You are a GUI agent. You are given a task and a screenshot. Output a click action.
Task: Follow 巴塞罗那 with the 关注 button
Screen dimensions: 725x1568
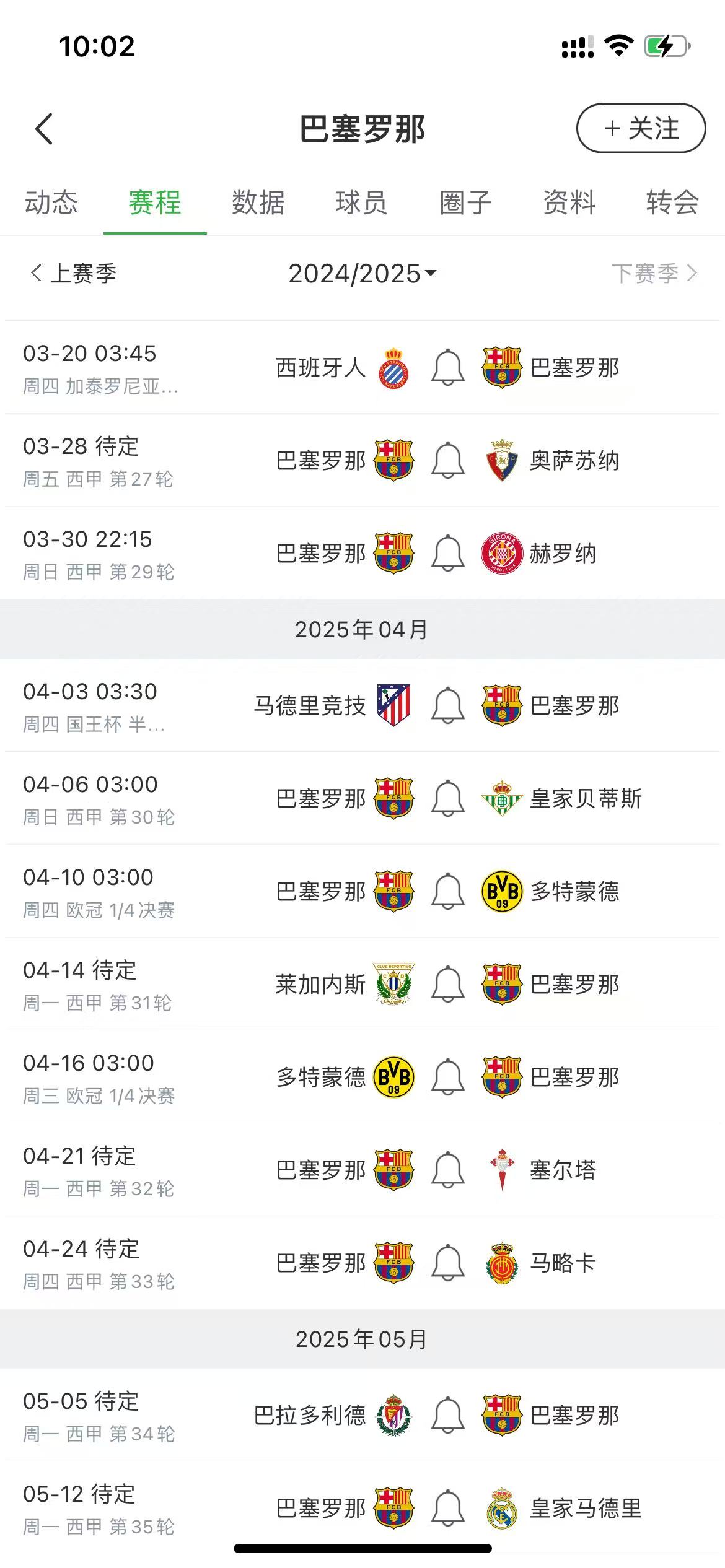tap(641, 128)
